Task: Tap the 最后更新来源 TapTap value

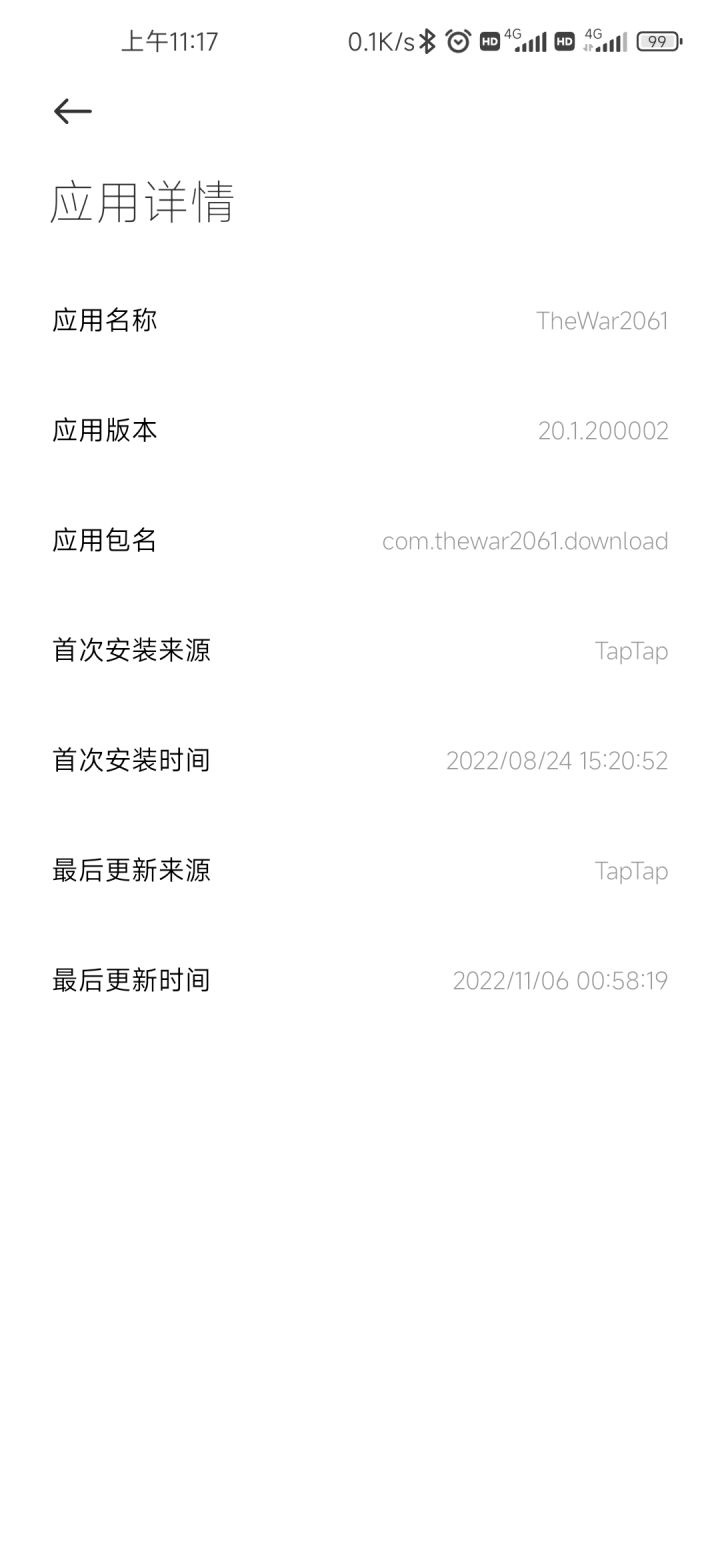Action: click(631, 870)
